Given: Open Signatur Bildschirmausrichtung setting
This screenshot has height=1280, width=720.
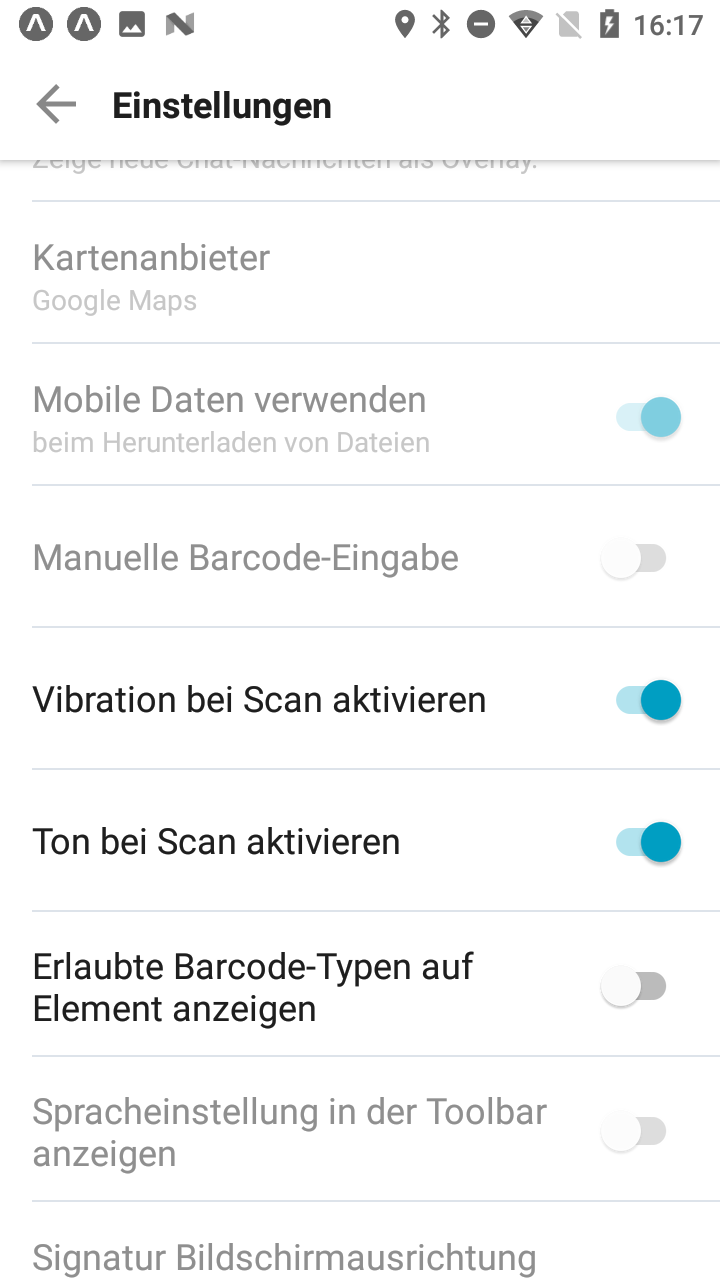Looking at the screenshot, I should [x=284, y=1256].
